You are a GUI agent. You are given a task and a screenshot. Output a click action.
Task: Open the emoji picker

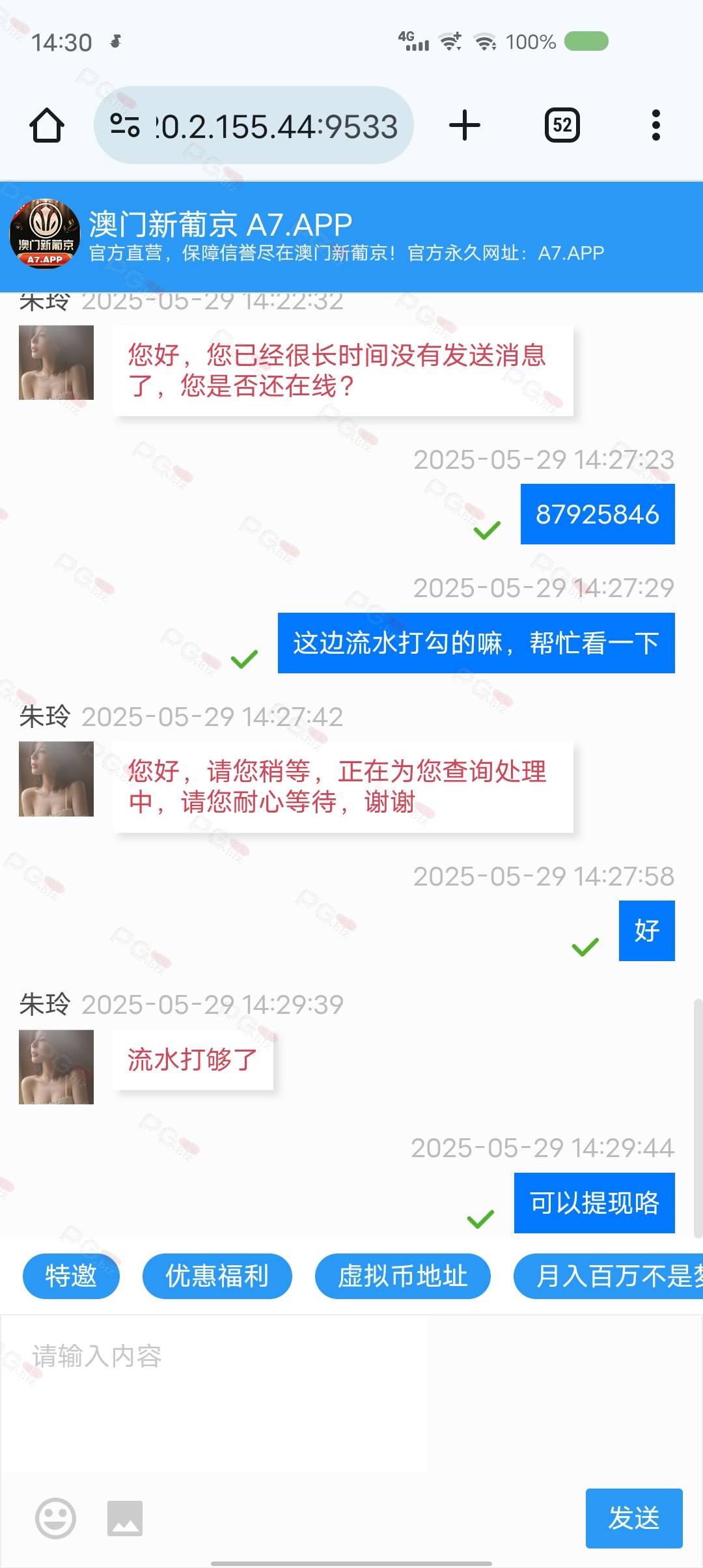(55, 1518)
